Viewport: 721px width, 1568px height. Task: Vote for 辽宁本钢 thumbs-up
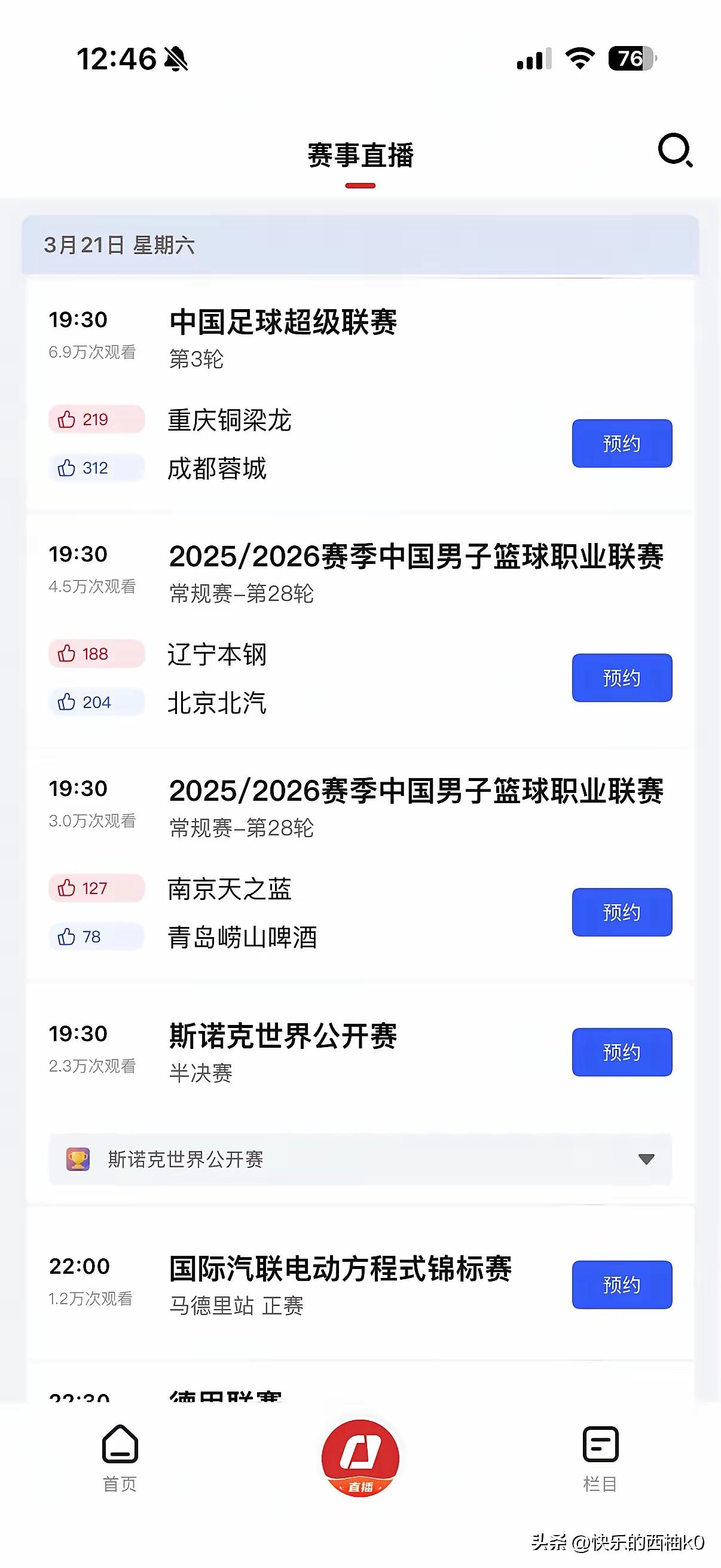coord(96,654)
